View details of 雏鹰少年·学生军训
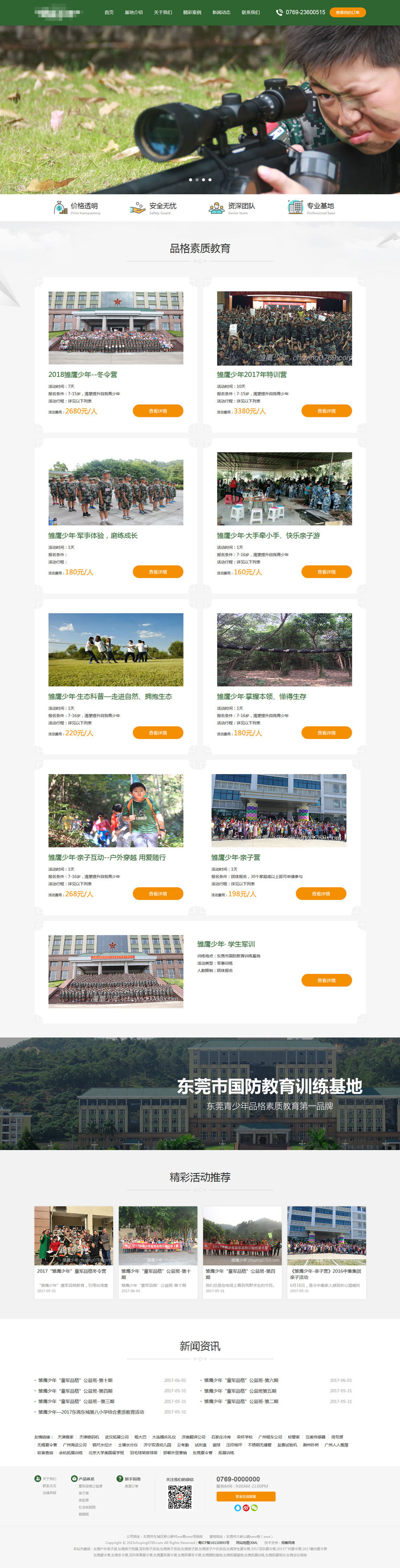This screenshot has width=400, height=1568. 326,980
